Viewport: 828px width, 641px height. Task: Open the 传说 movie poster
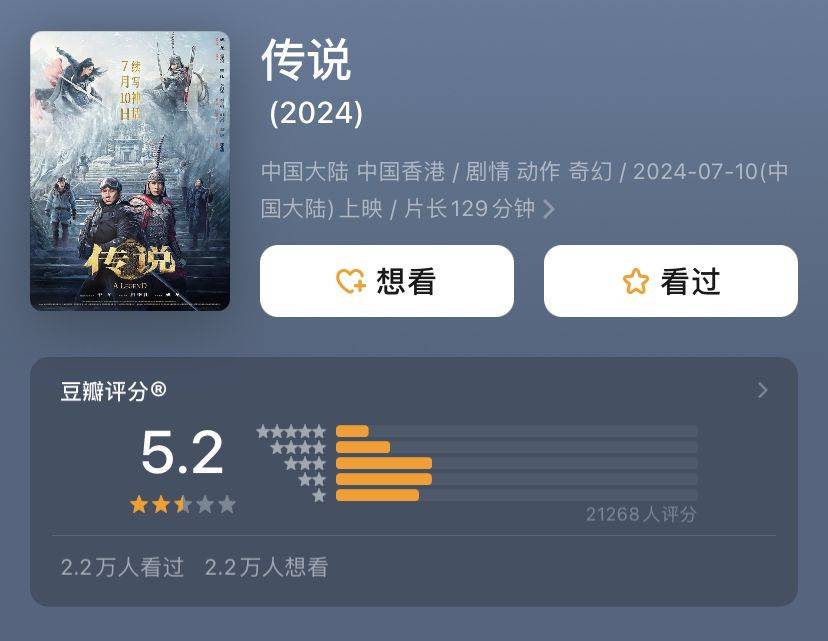pyautogui.click(x=130, y=170)
